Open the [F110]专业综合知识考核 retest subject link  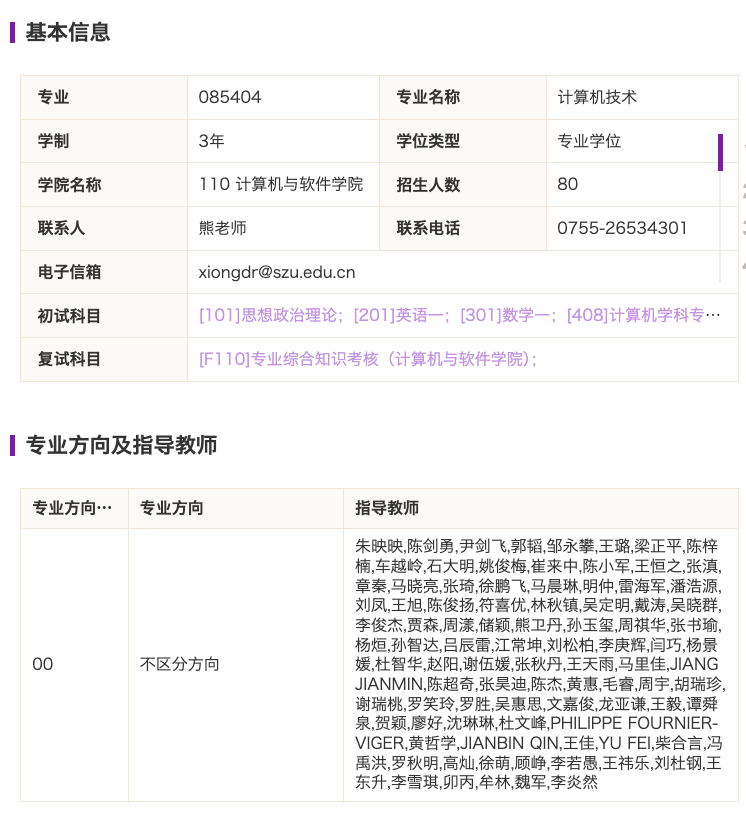[367, 359]
